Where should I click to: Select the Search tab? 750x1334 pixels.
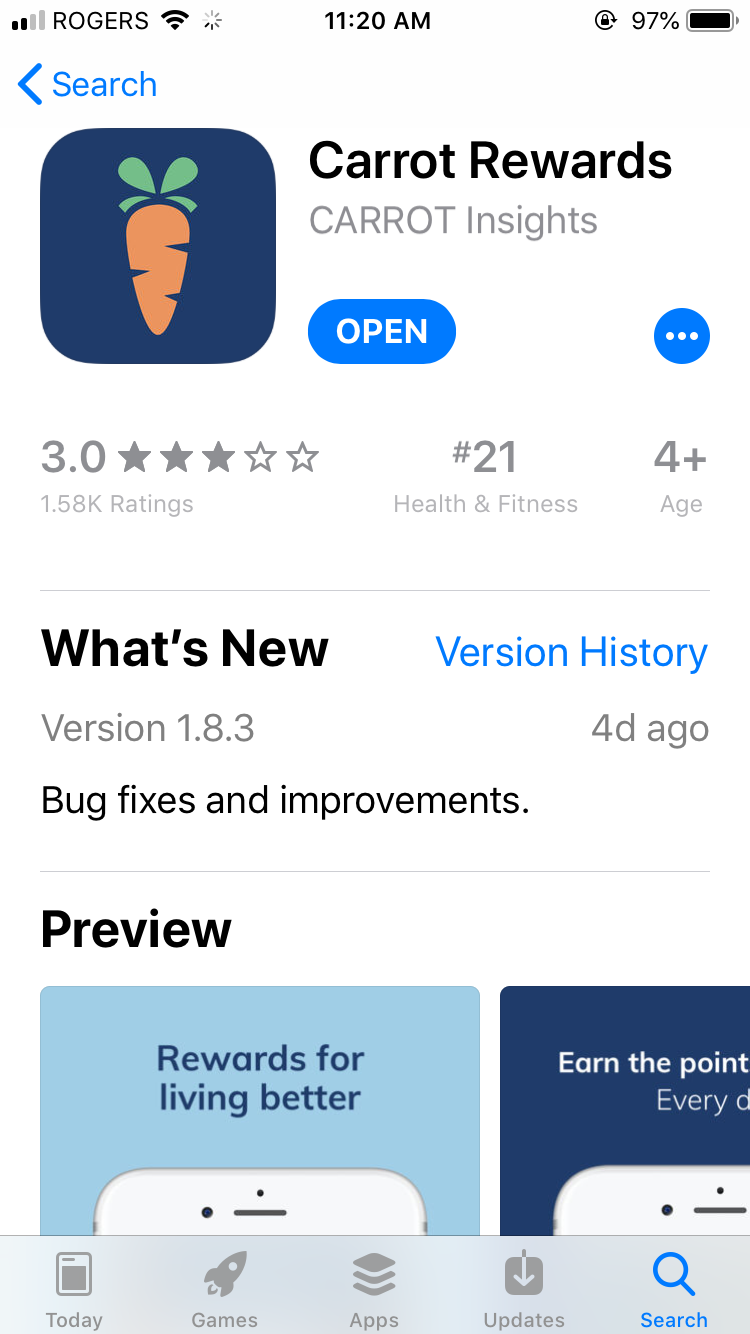(673, 1290)
